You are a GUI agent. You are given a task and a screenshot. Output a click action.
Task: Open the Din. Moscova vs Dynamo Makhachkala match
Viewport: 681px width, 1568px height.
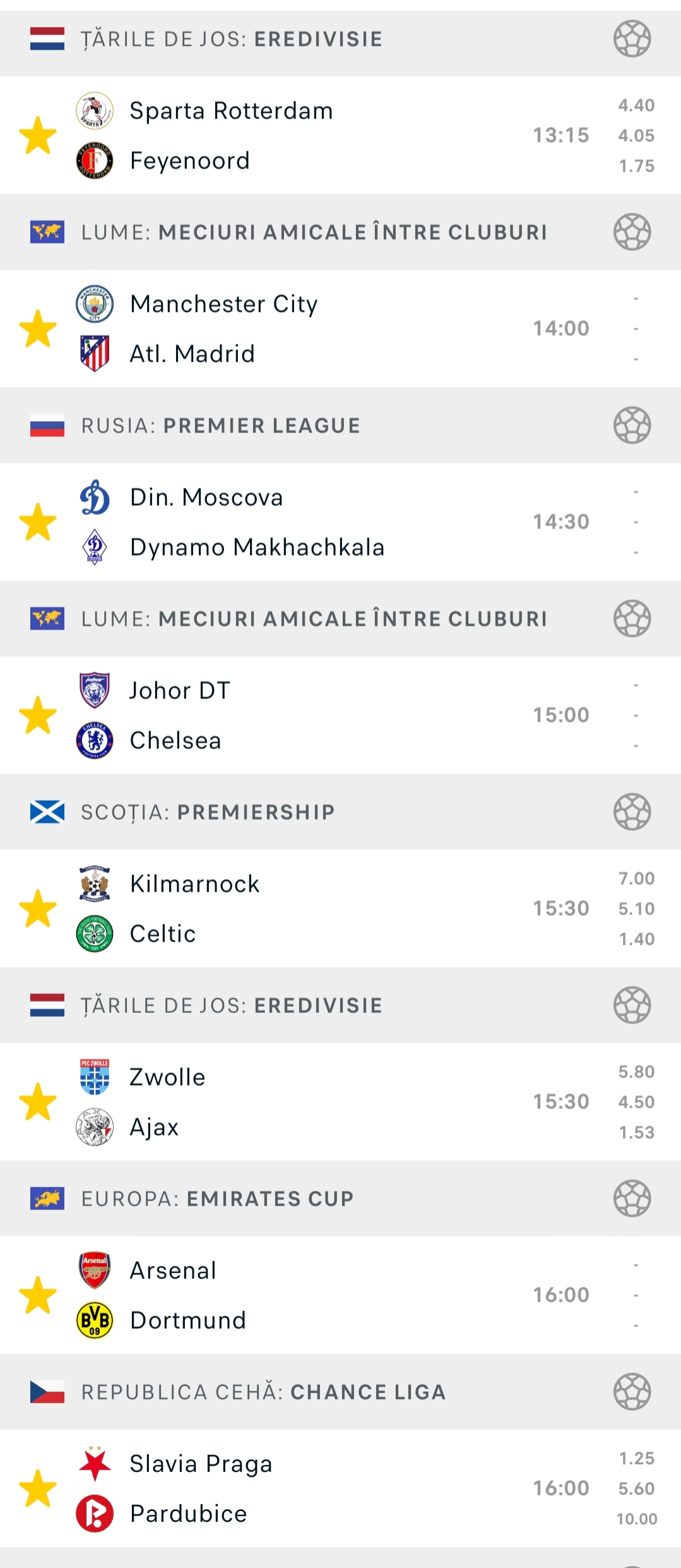click(x=340, y=522)
